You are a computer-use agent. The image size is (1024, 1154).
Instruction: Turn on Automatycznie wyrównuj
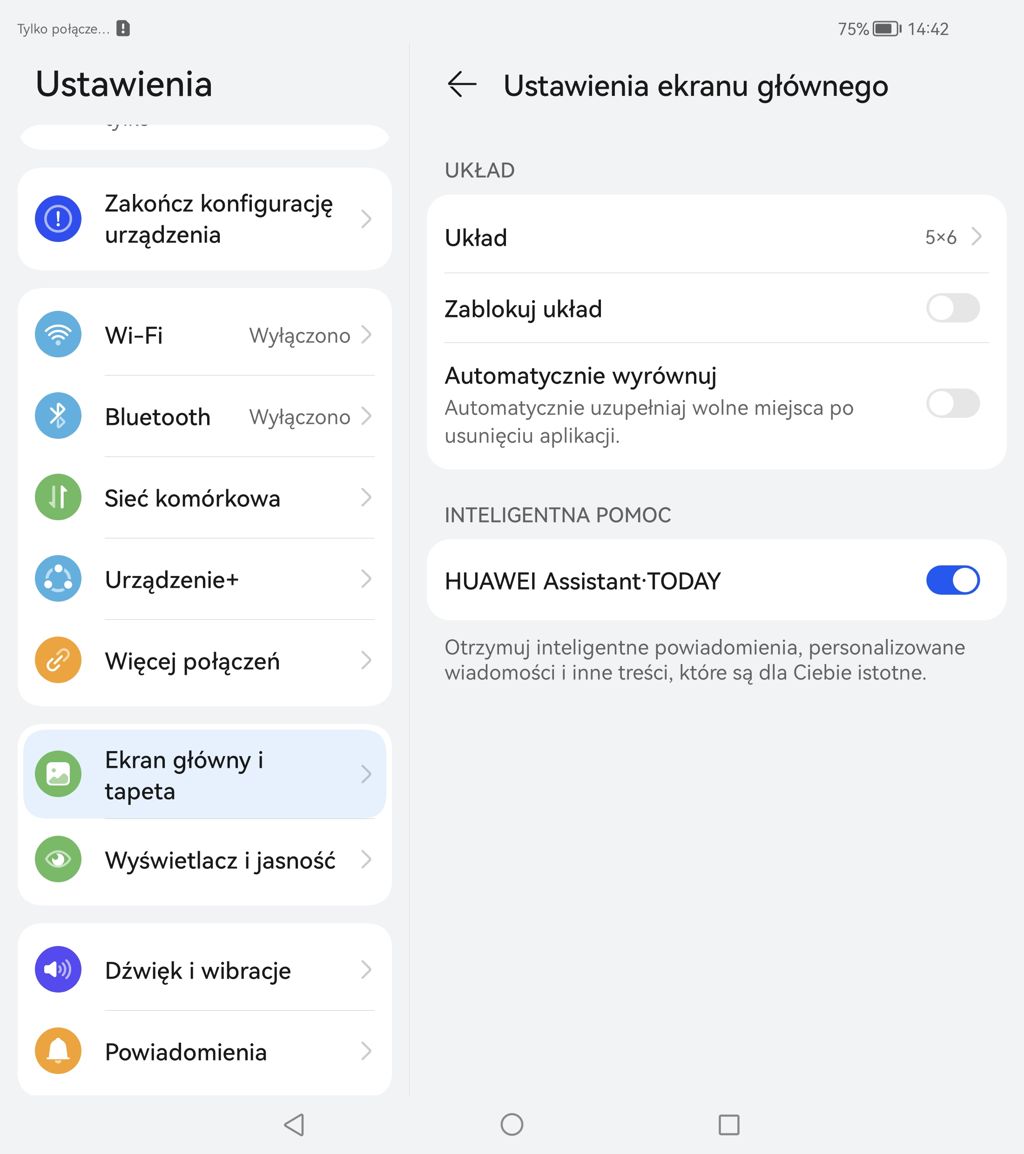point(952,404)
